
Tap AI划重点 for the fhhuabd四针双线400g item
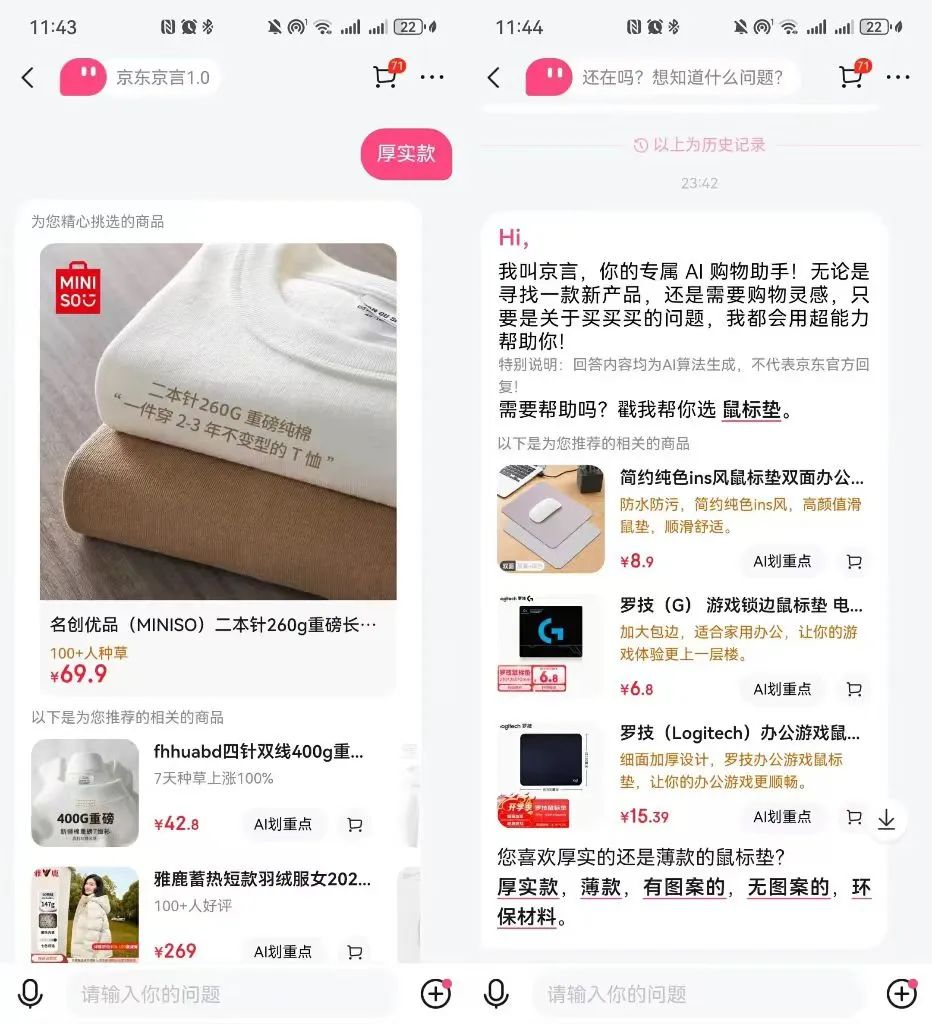[x=283, y=824]
